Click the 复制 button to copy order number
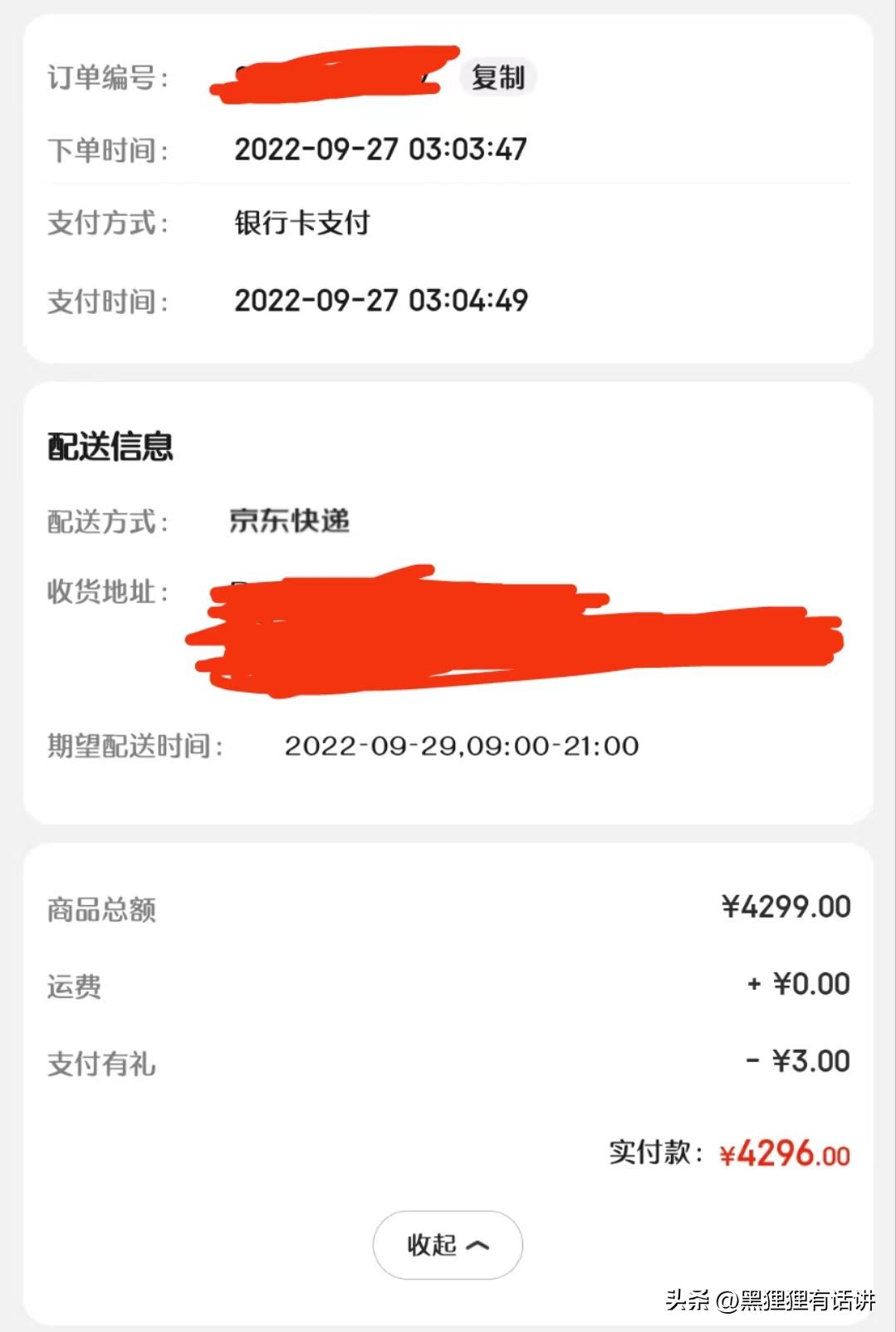 click(496, 79)
